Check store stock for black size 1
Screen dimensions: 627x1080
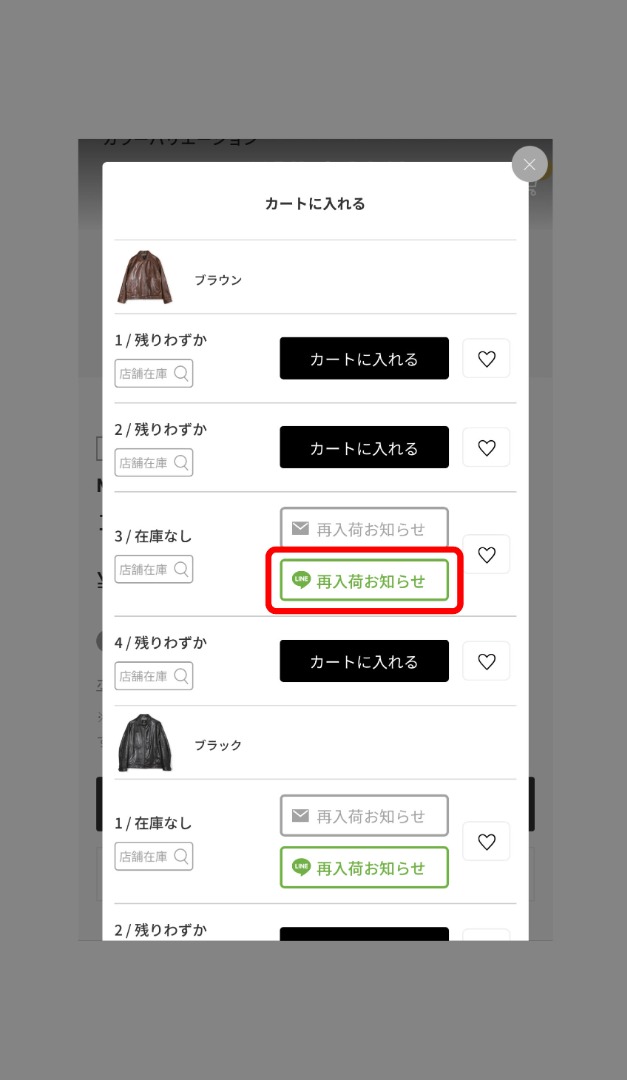coord(154,857)
